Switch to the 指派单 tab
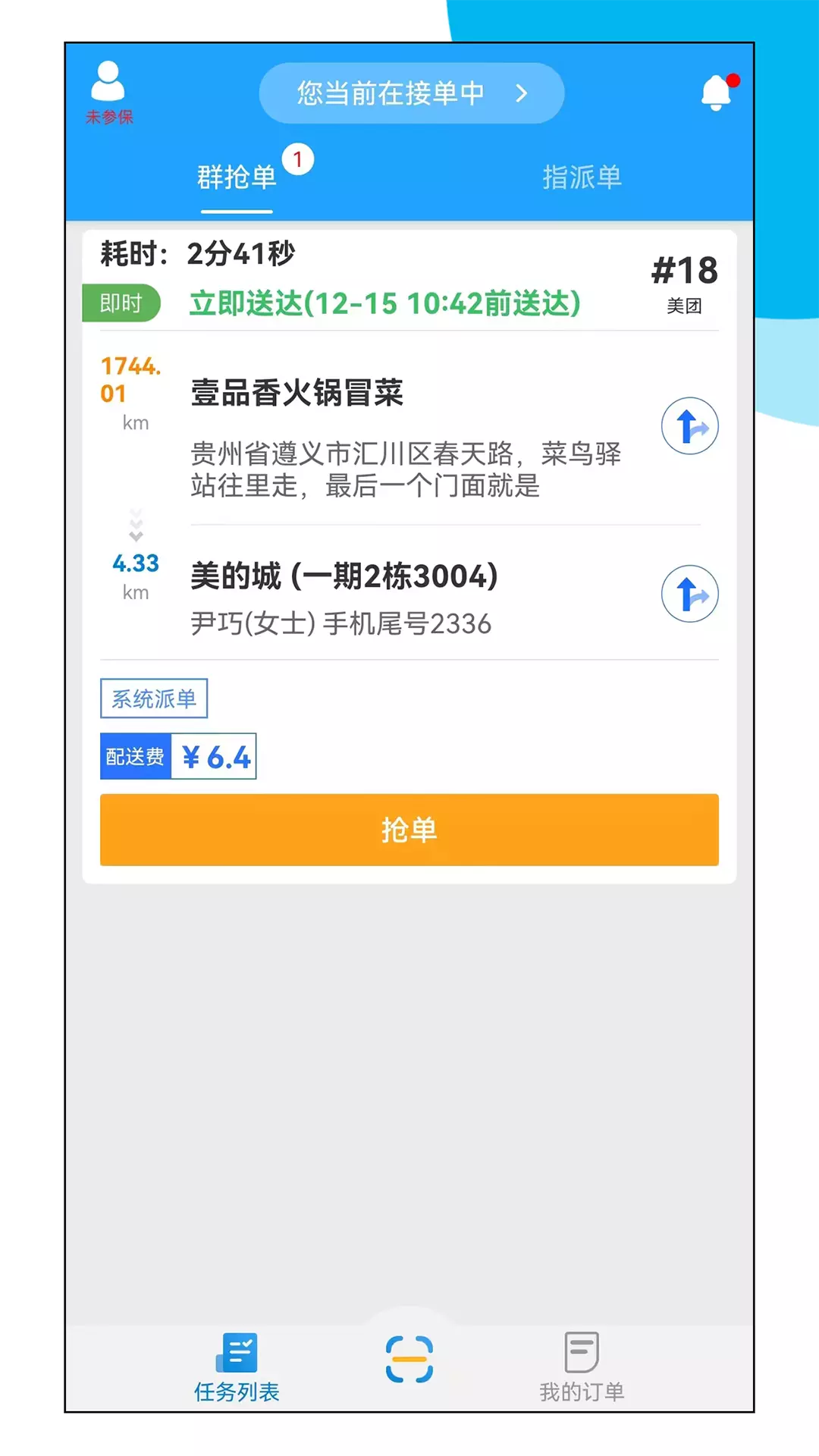Viewport: 819px width, 1456px height. click(582, 177)
